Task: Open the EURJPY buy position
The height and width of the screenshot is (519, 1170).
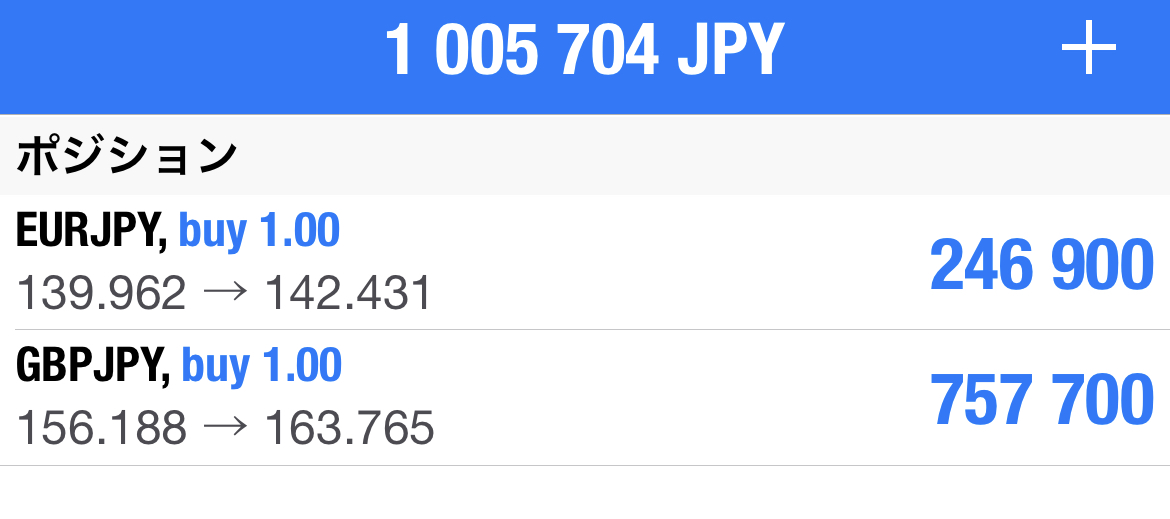Action: (x=585, y=263)
